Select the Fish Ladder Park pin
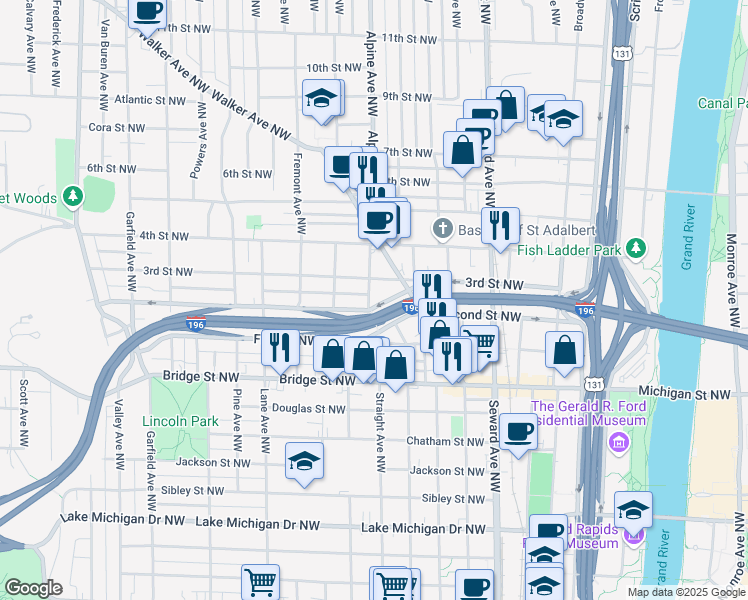This screenshot has height=600, width=748. click(x=636, y=248)
